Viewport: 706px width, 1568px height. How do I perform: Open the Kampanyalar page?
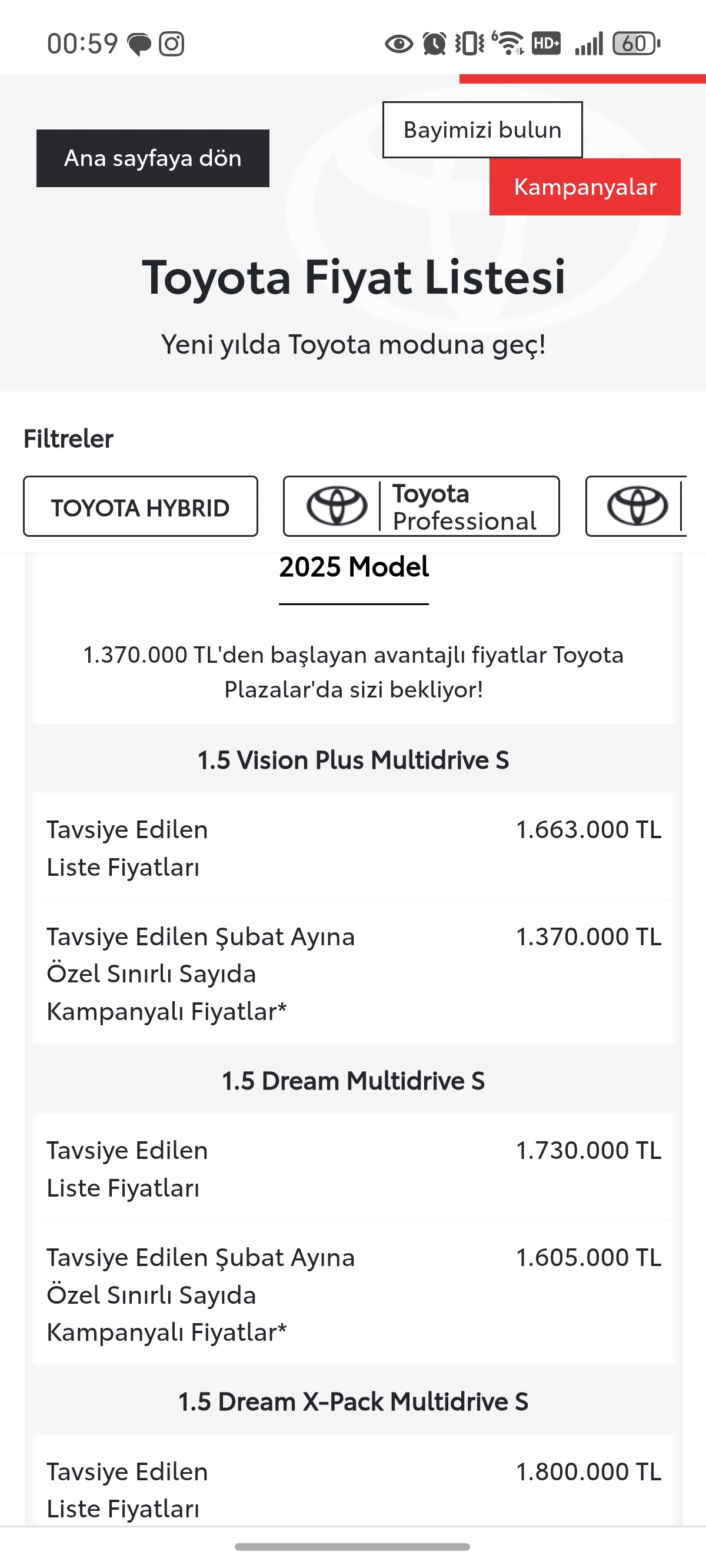pyautogui.click(x=584, y=187)
